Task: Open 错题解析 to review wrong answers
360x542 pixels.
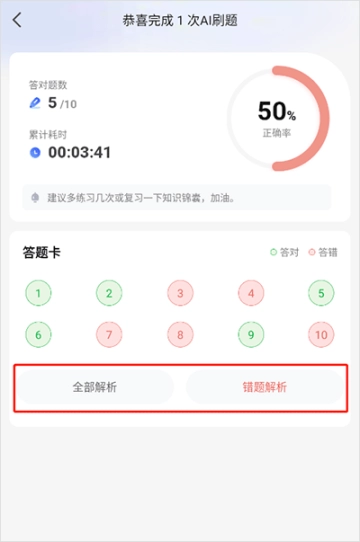Action: point(265,387)
